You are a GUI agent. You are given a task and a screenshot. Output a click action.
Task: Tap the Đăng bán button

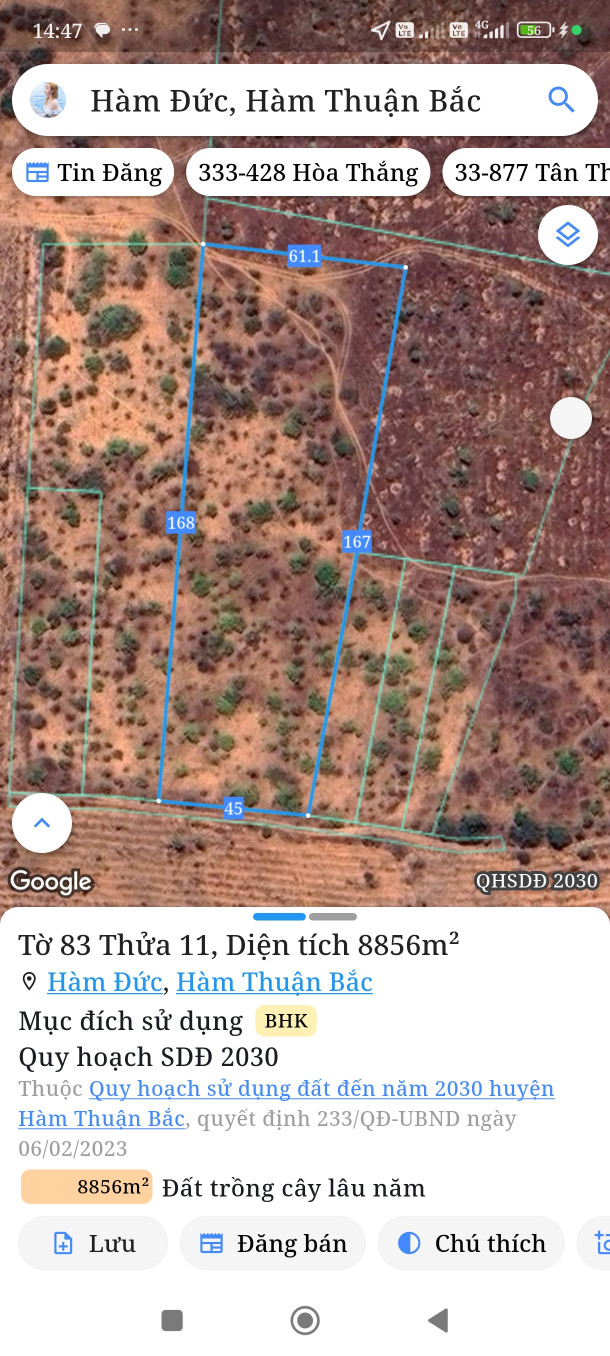click(273, 1243)
